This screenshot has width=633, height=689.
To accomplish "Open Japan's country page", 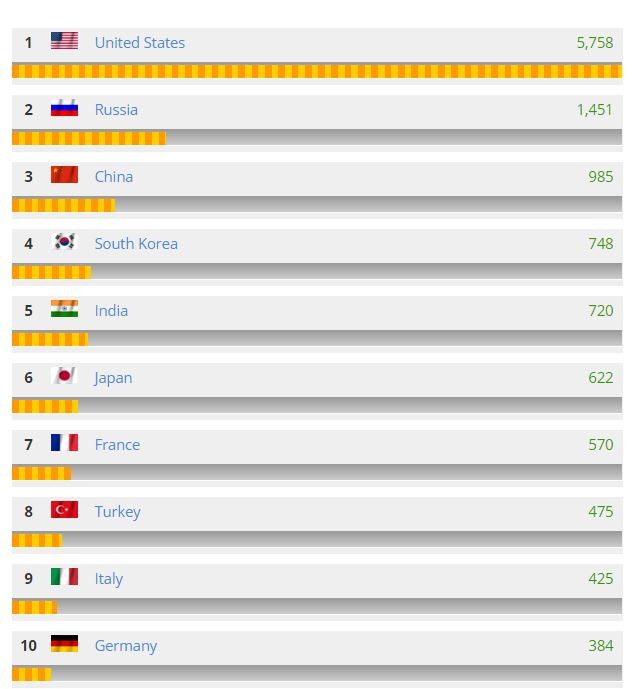I will point(113,378).
